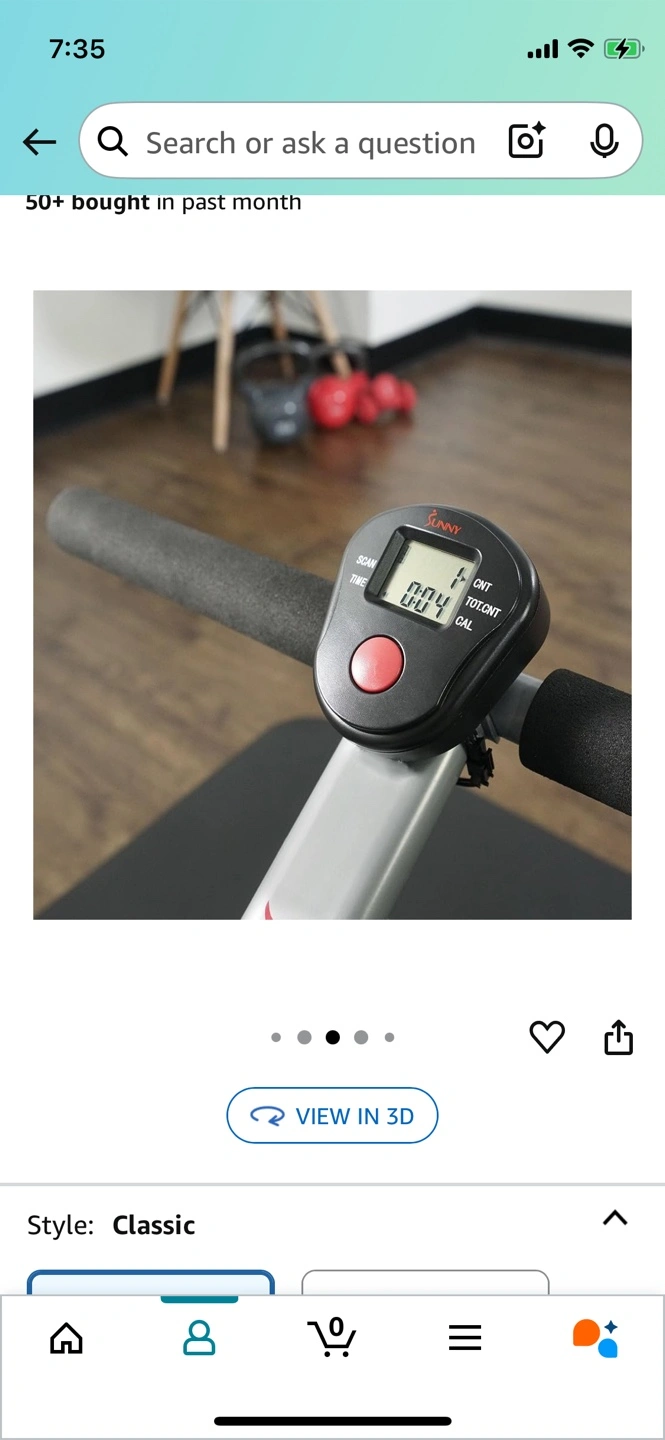This screenshot has height=1440, width=665.
Task: Open the Rufus AI assistant
Action: point(596,1337)
